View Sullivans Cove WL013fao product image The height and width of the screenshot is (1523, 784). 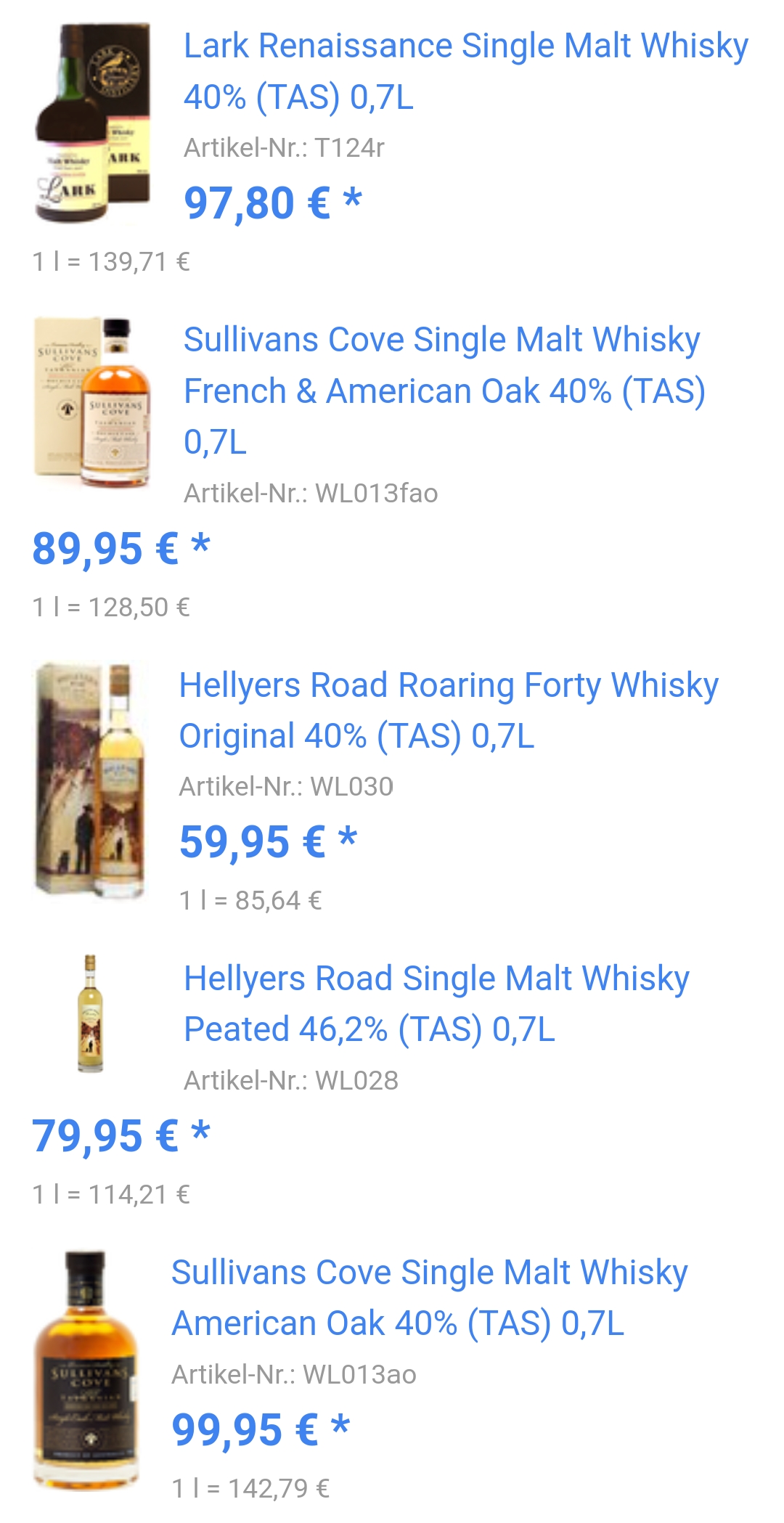(x=93, y=401)
